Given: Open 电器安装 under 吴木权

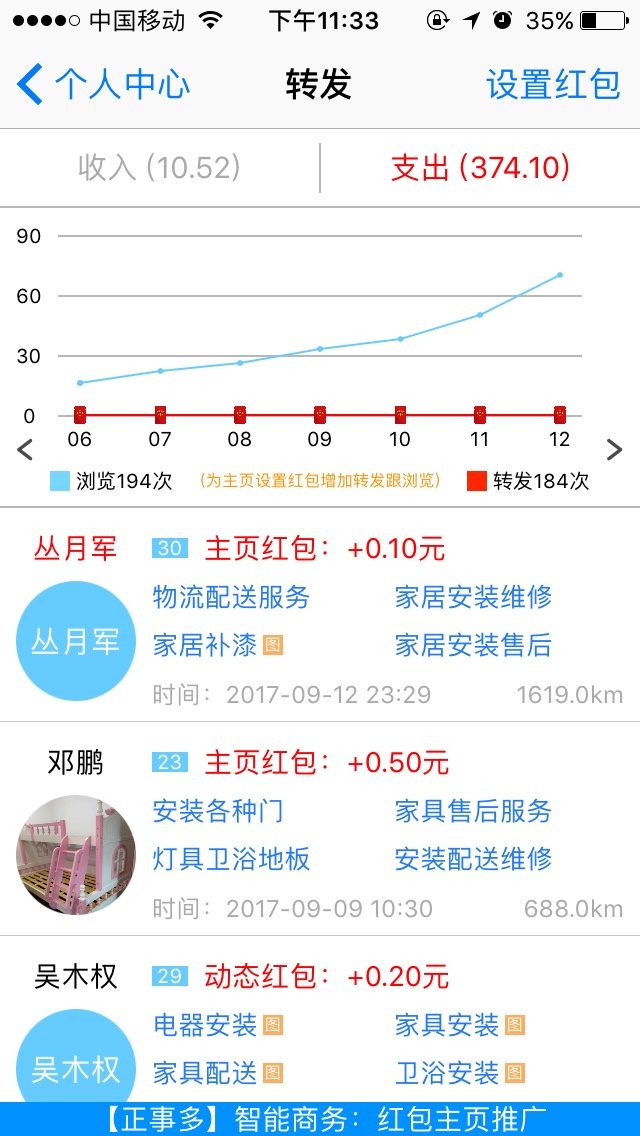Looking at the screenshot, I should click(206, 1025).
